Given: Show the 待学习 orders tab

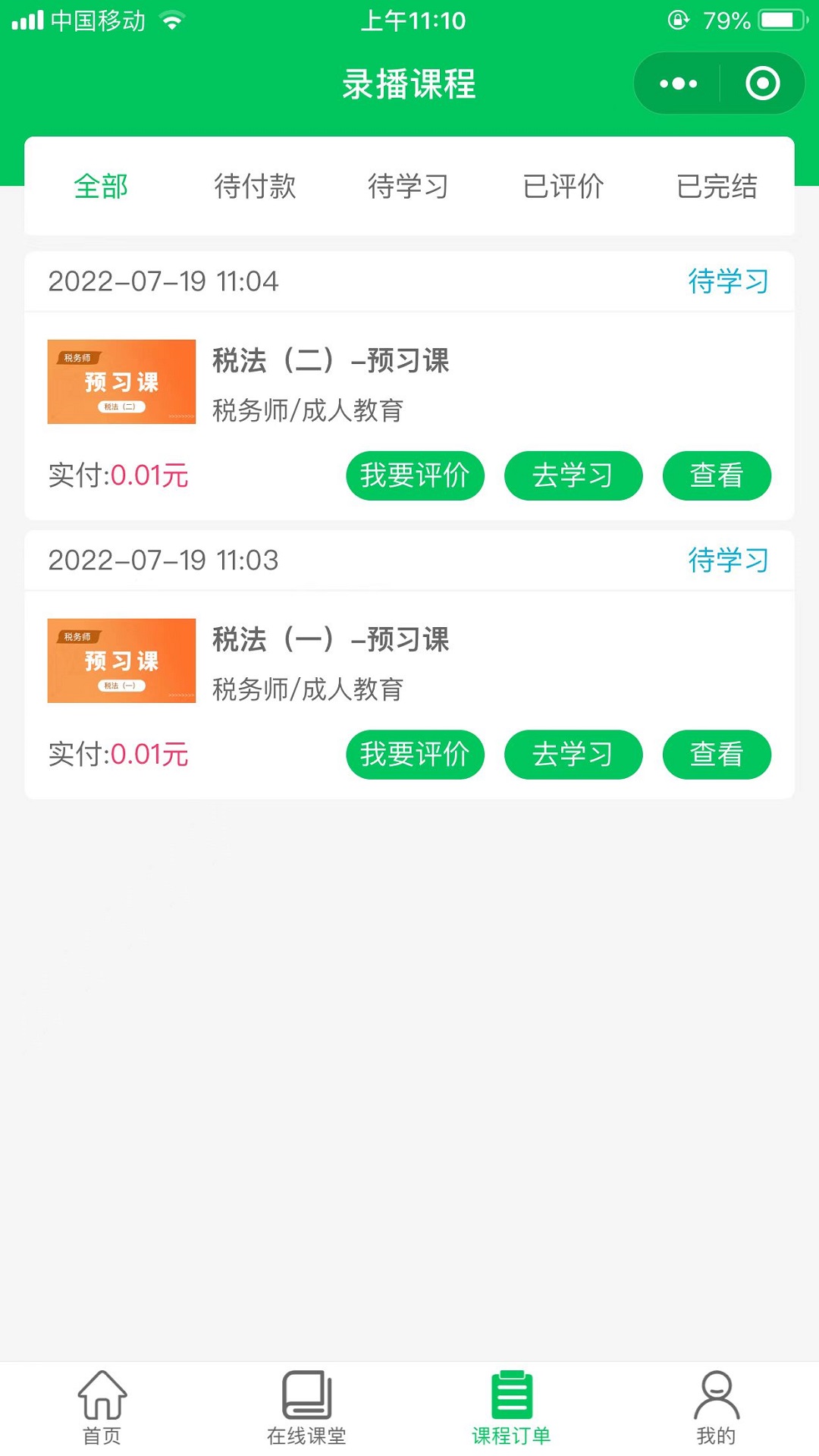Looking at the screenshot, I should click(408, 187).
